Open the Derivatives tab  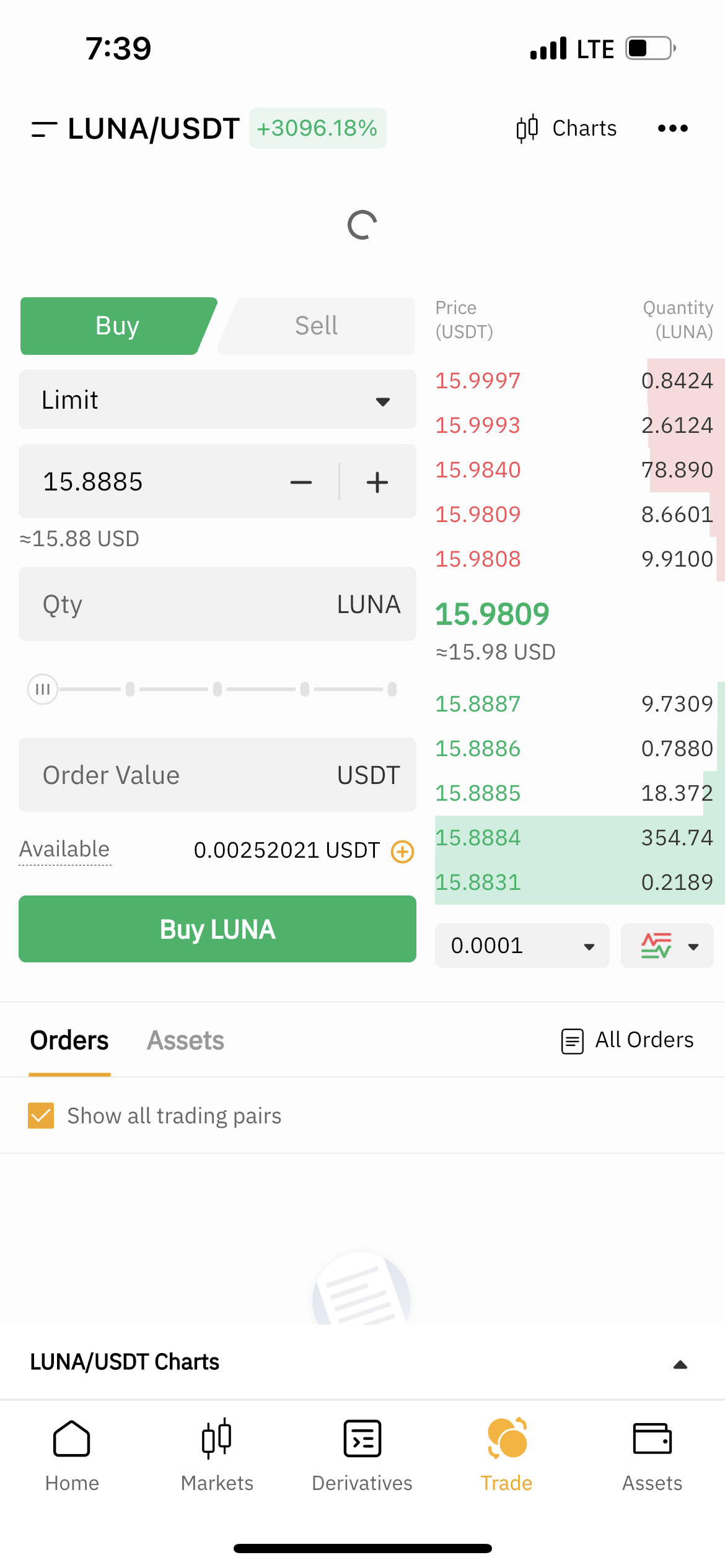click(362, 1455)
